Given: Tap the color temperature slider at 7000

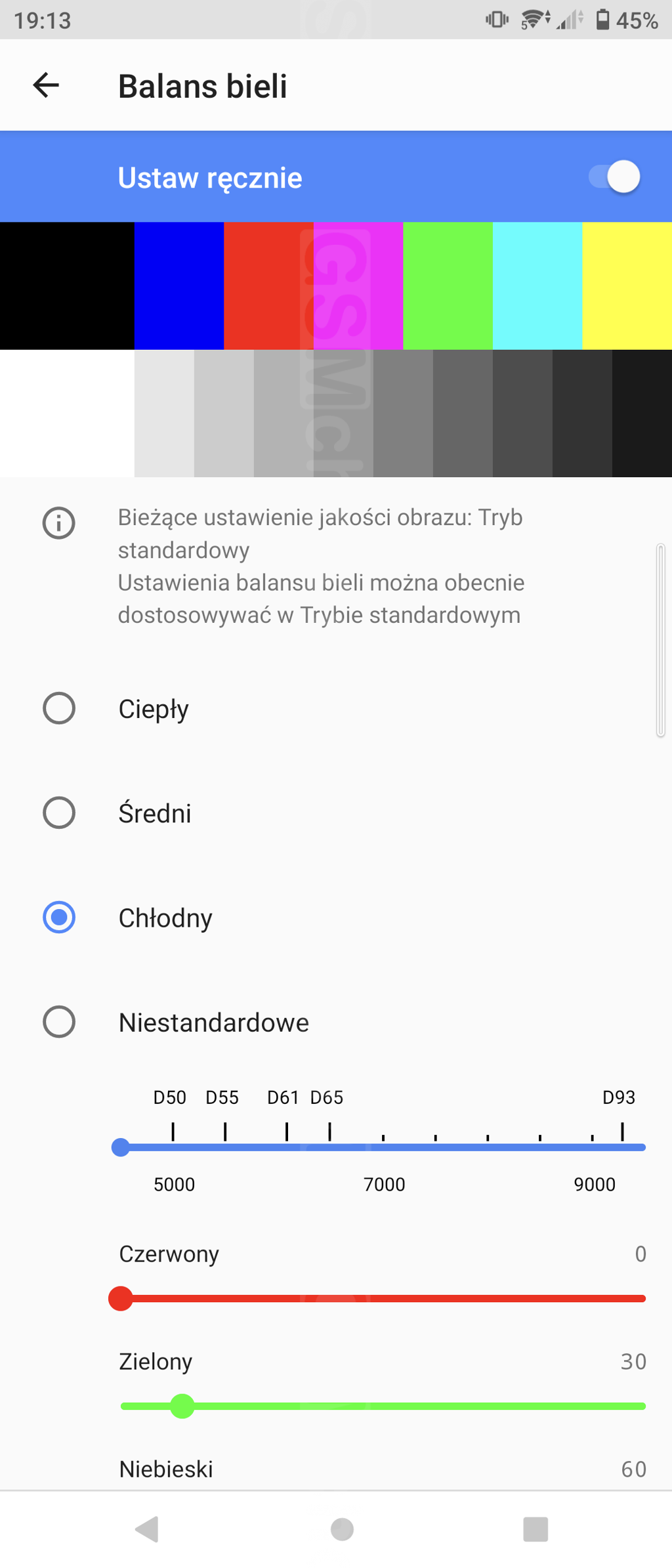Looking at the screenshot, I should pos(384,1147).
